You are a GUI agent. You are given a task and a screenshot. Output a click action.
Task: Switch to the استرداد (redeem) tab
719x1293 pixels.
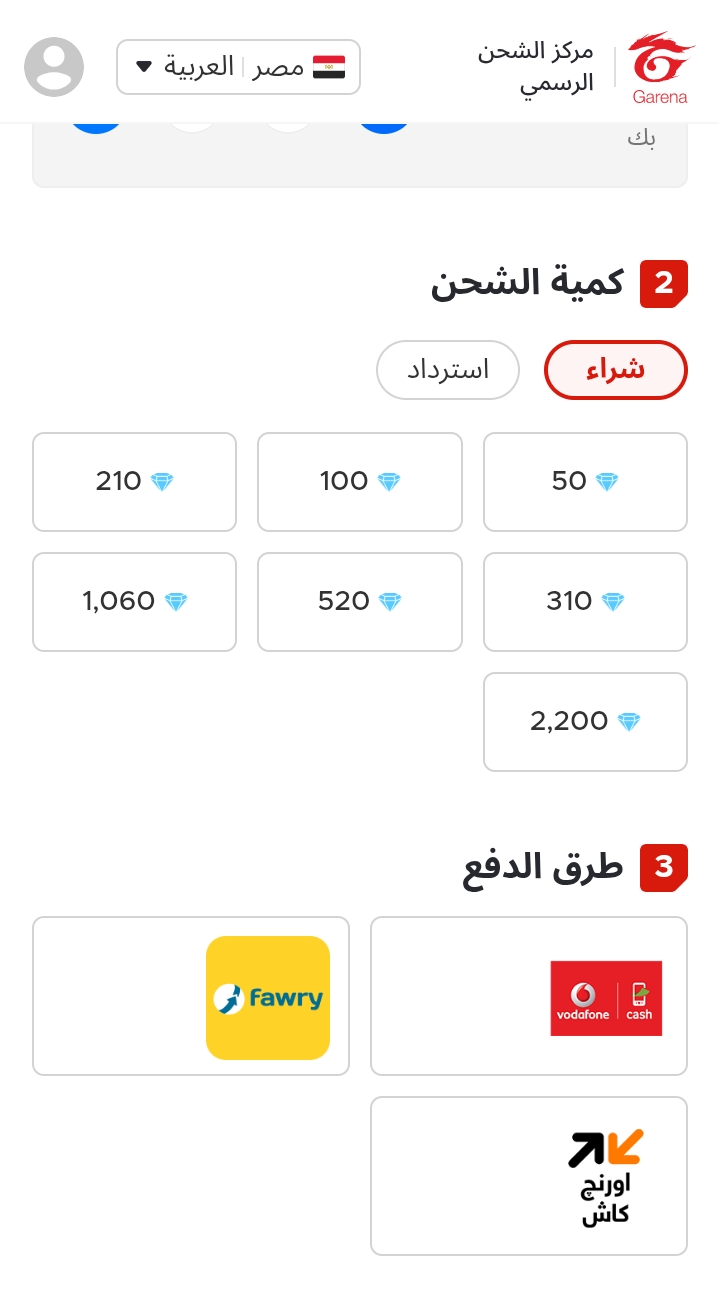pos(448,370)
